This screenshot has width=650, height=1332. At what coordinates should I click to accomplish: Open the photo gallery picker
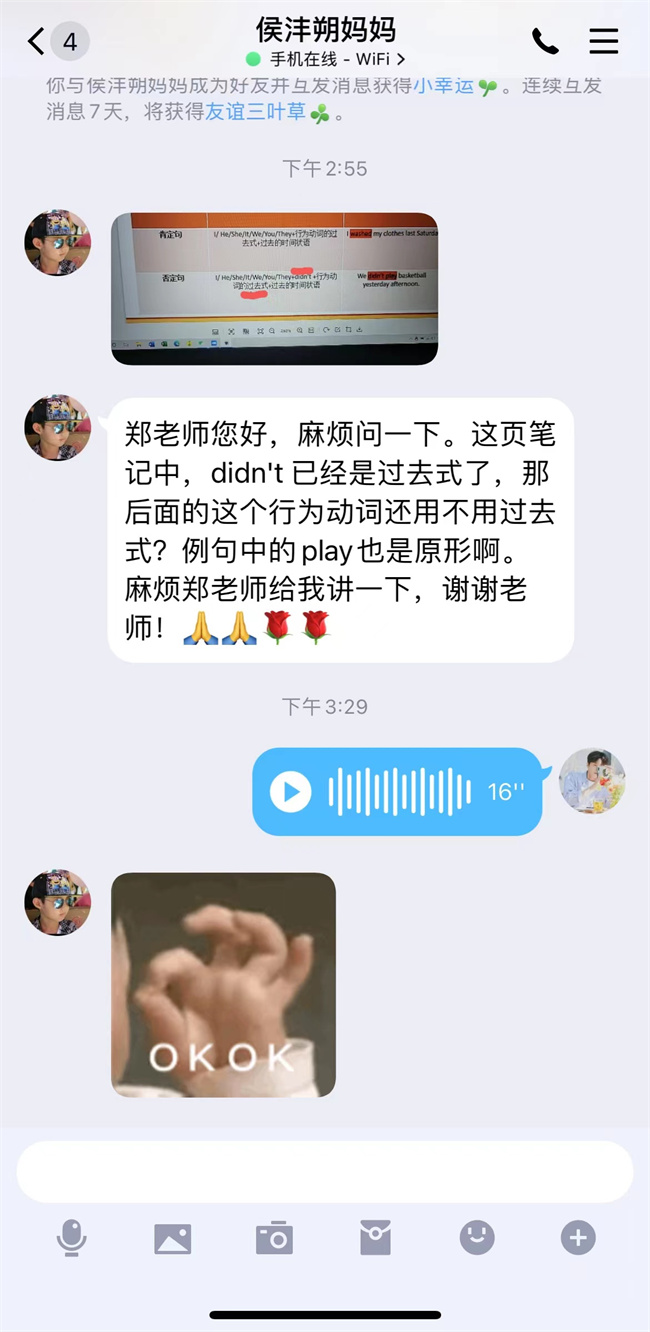172,1238
